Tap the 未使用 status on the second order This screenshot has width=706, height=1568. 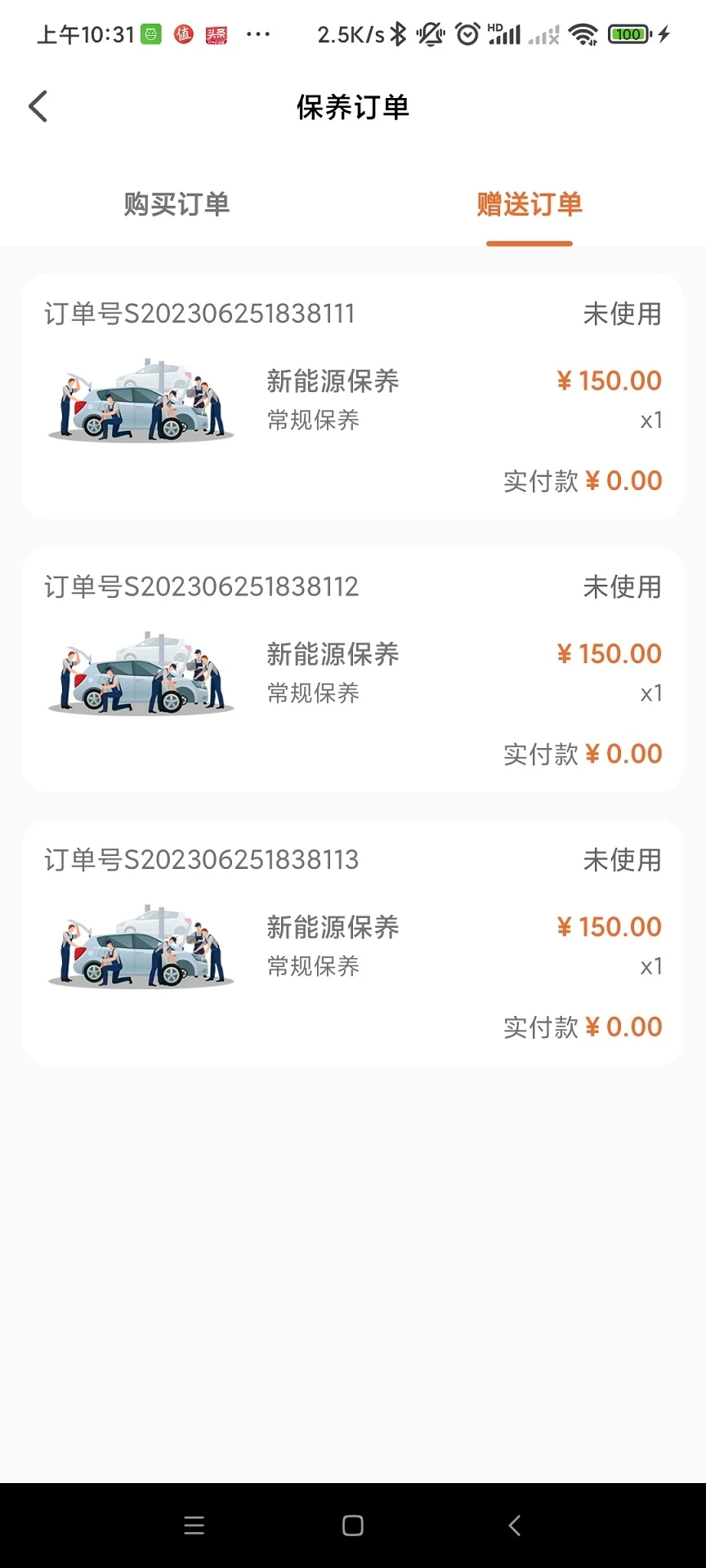coord(623,586)
